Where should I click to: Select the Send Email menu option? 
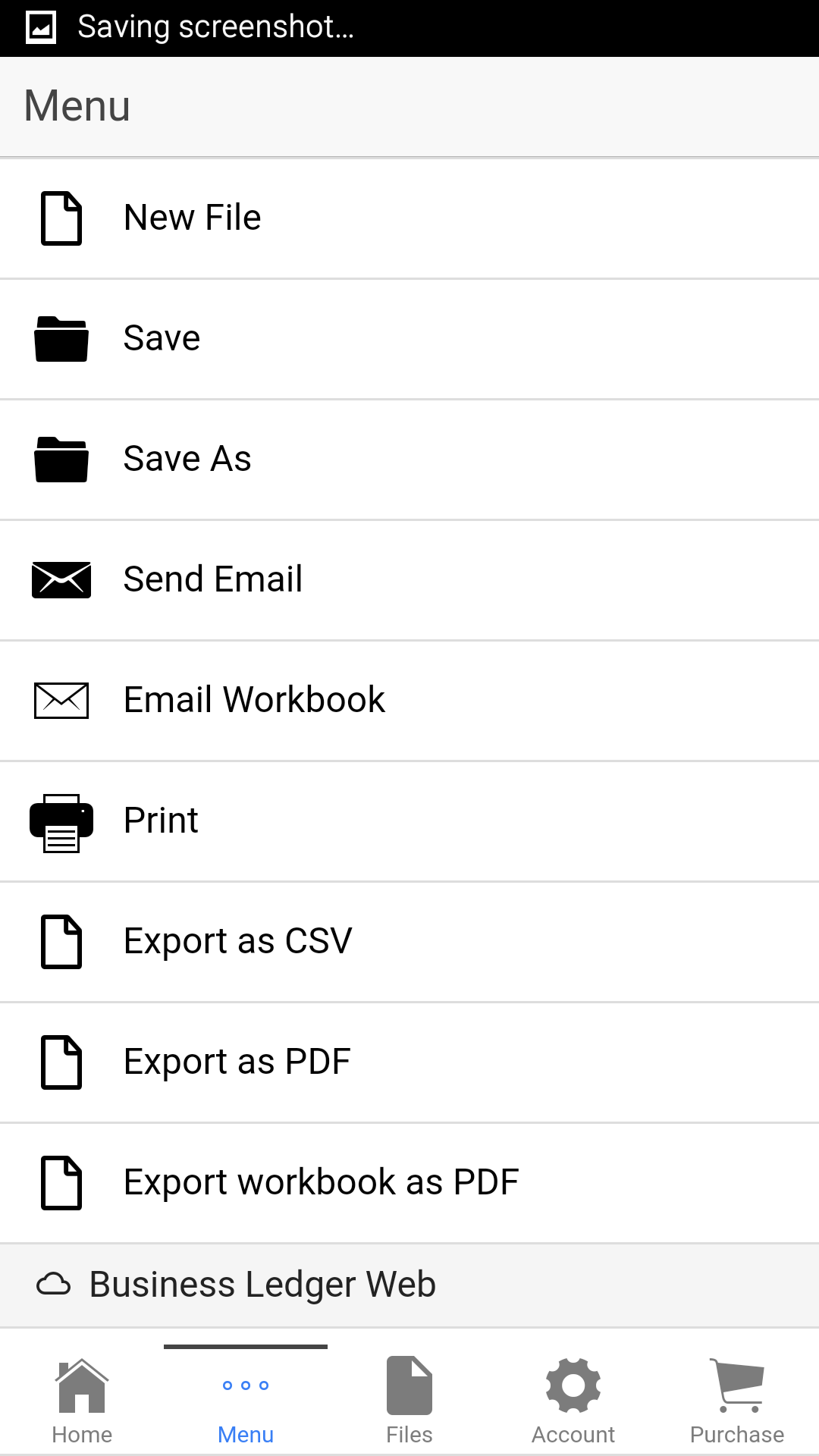212,579
